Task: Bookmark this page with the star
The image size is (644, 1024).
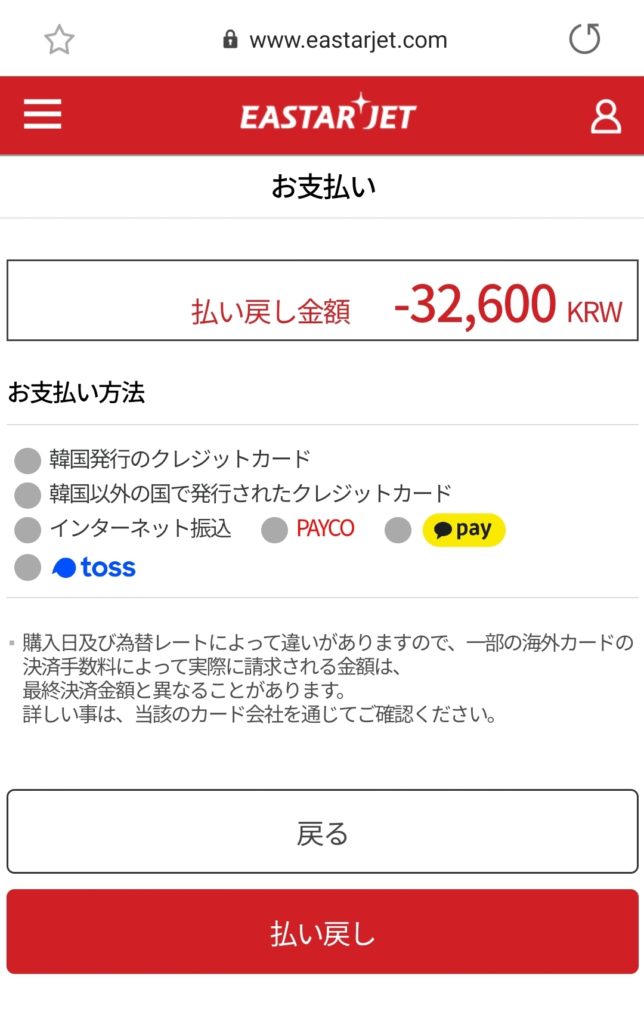Action: point(59,40)
